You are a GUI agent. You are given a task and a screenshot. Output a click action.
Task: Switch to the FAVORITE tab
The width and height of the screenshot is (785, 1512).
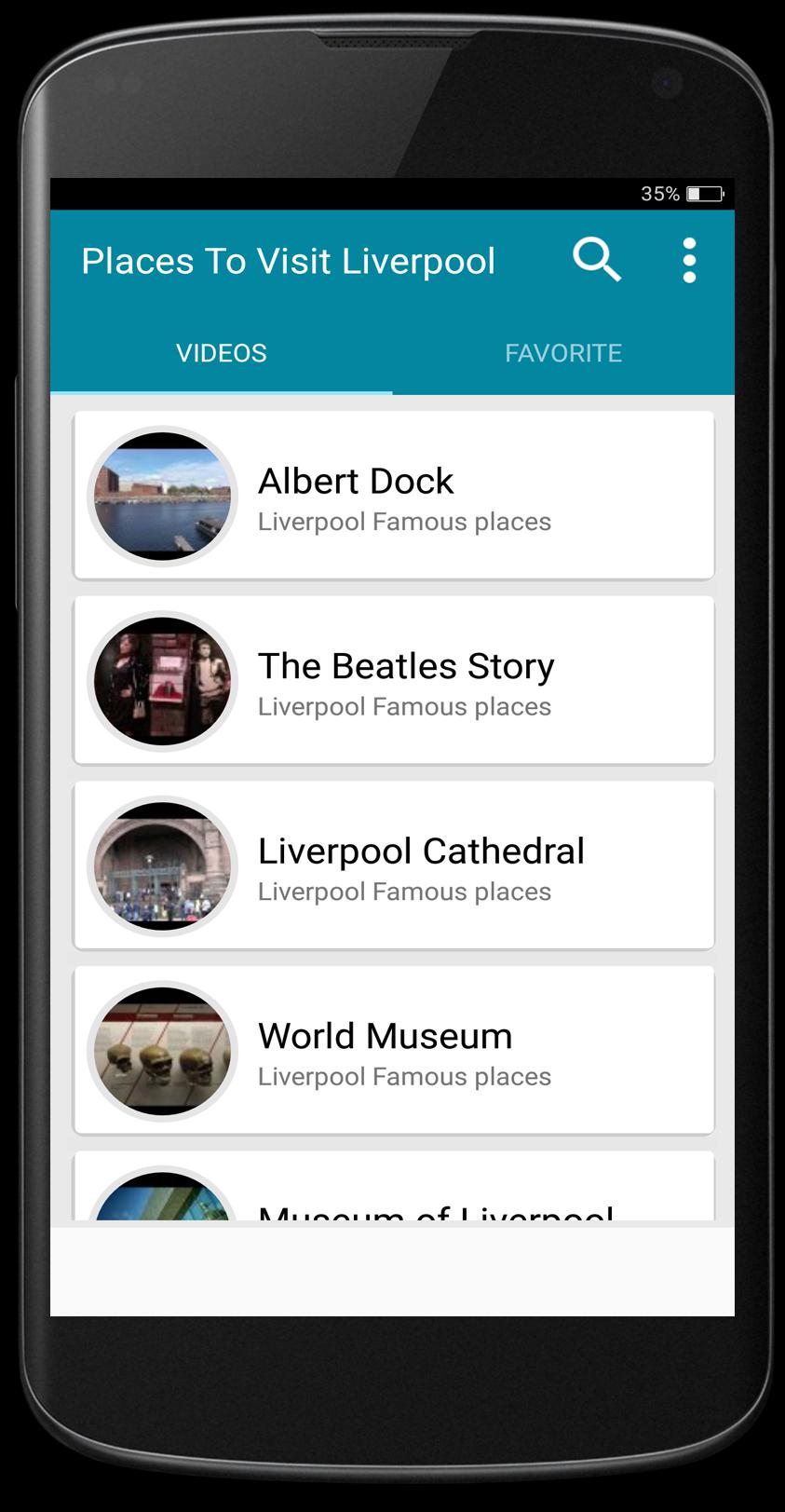click(x=563, y=353)
